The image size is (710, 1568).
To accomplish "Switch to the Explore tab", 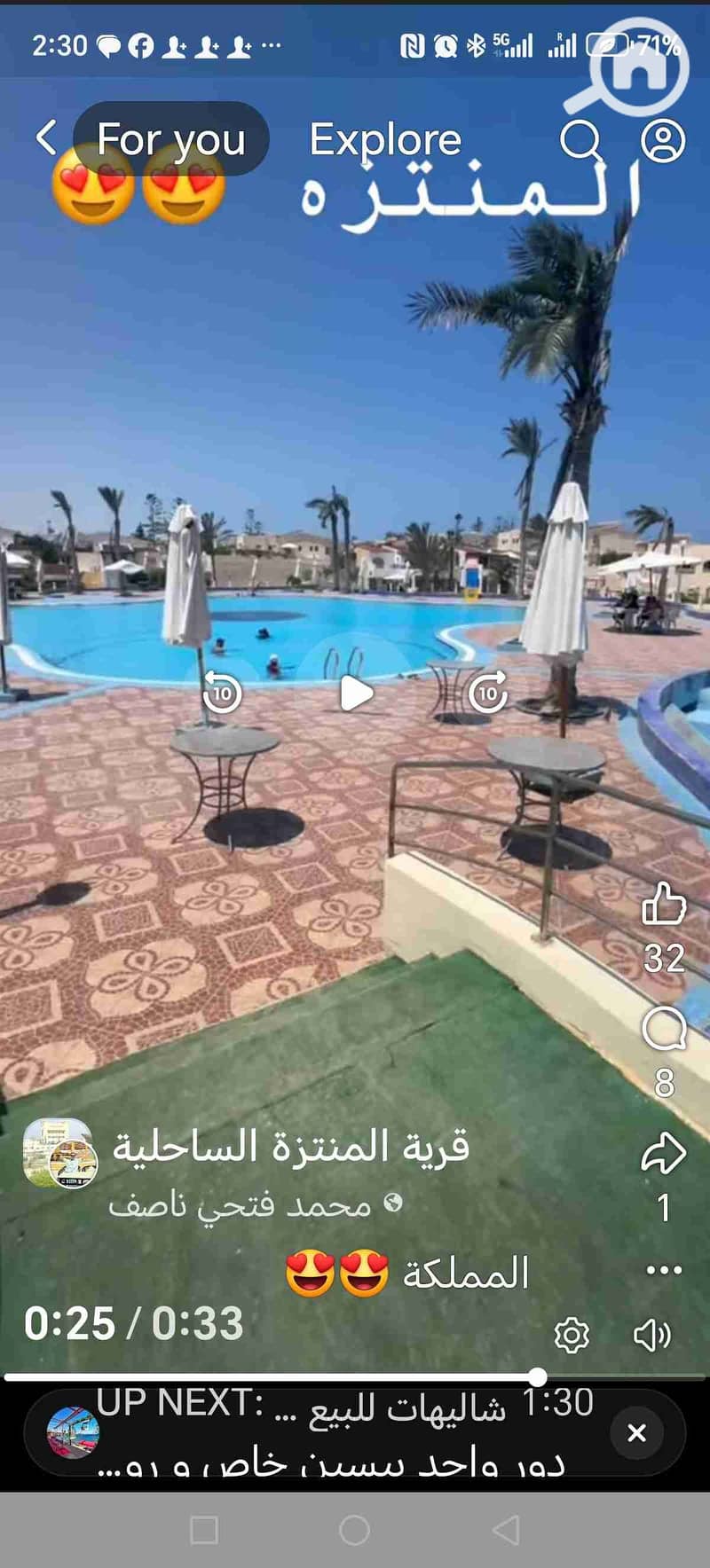I will (x=385, y=139).
